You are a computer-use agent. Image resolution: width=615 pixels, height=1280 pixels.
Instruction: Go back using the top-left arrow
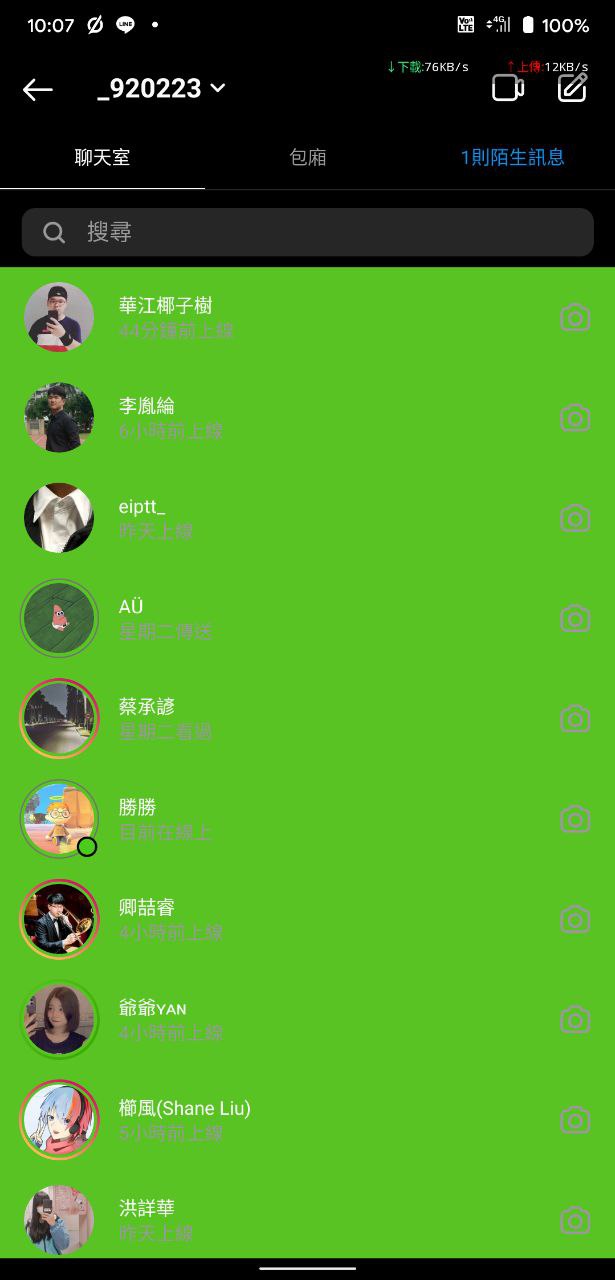pos(38,89)
